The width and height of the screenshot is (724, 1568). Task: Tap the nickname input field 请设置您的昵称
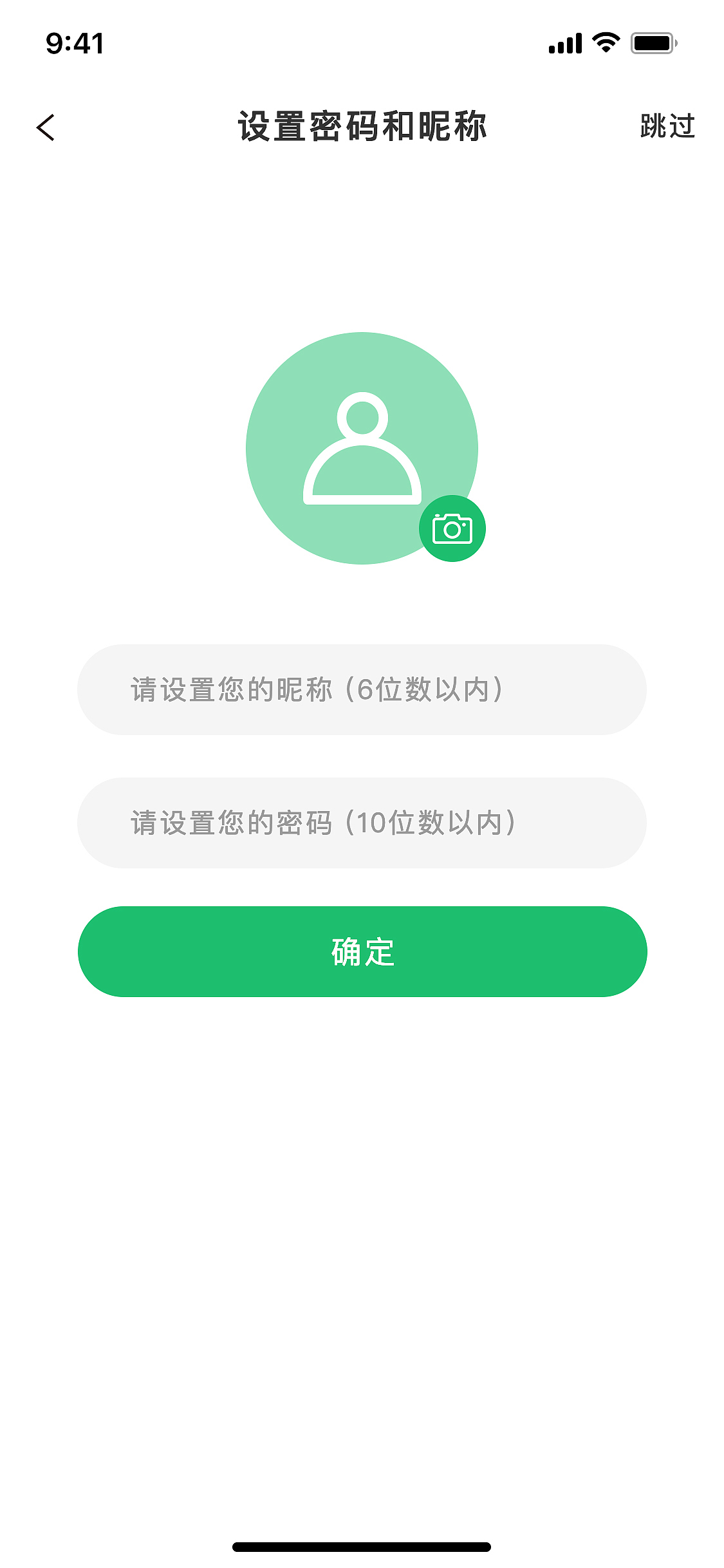pos(362,689)
